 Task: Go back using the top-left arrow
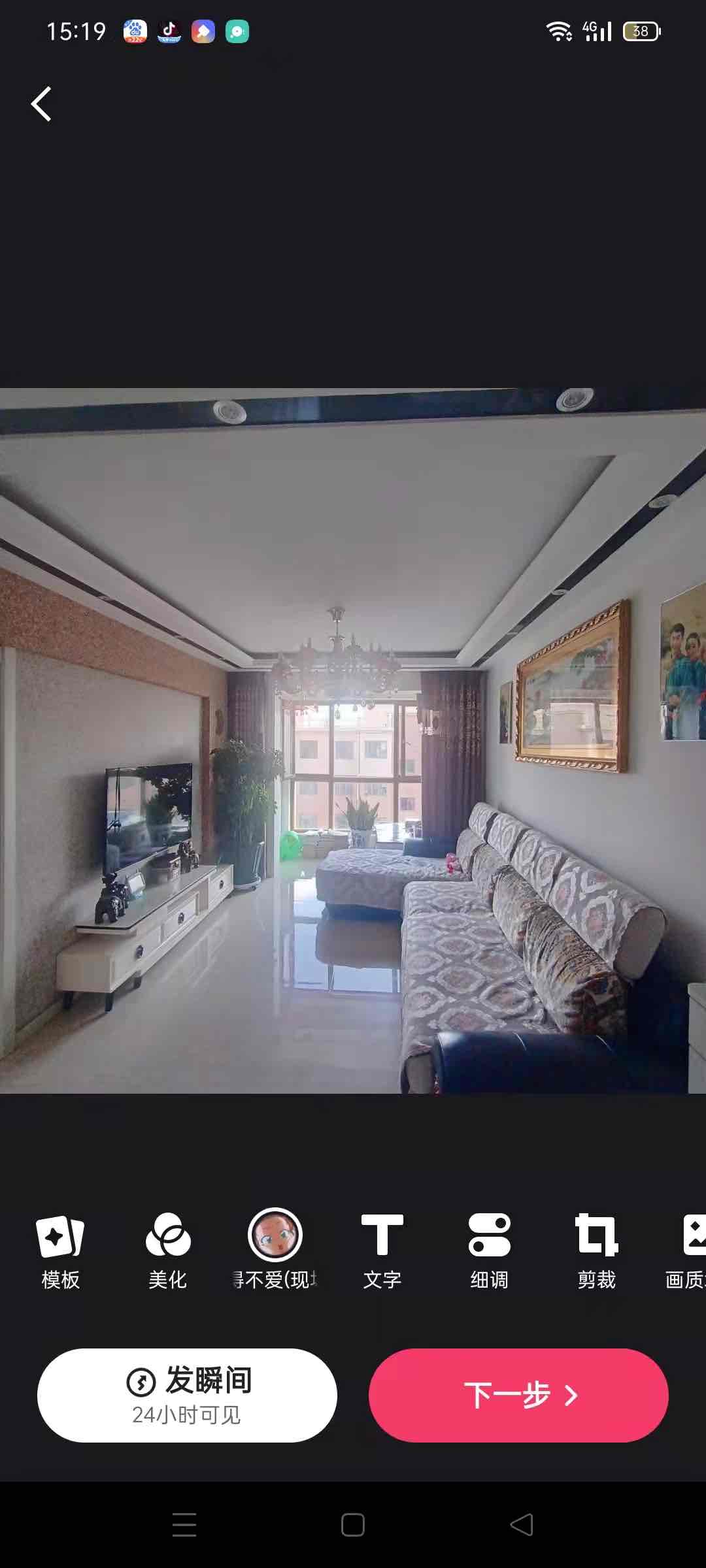pos(41,105)
